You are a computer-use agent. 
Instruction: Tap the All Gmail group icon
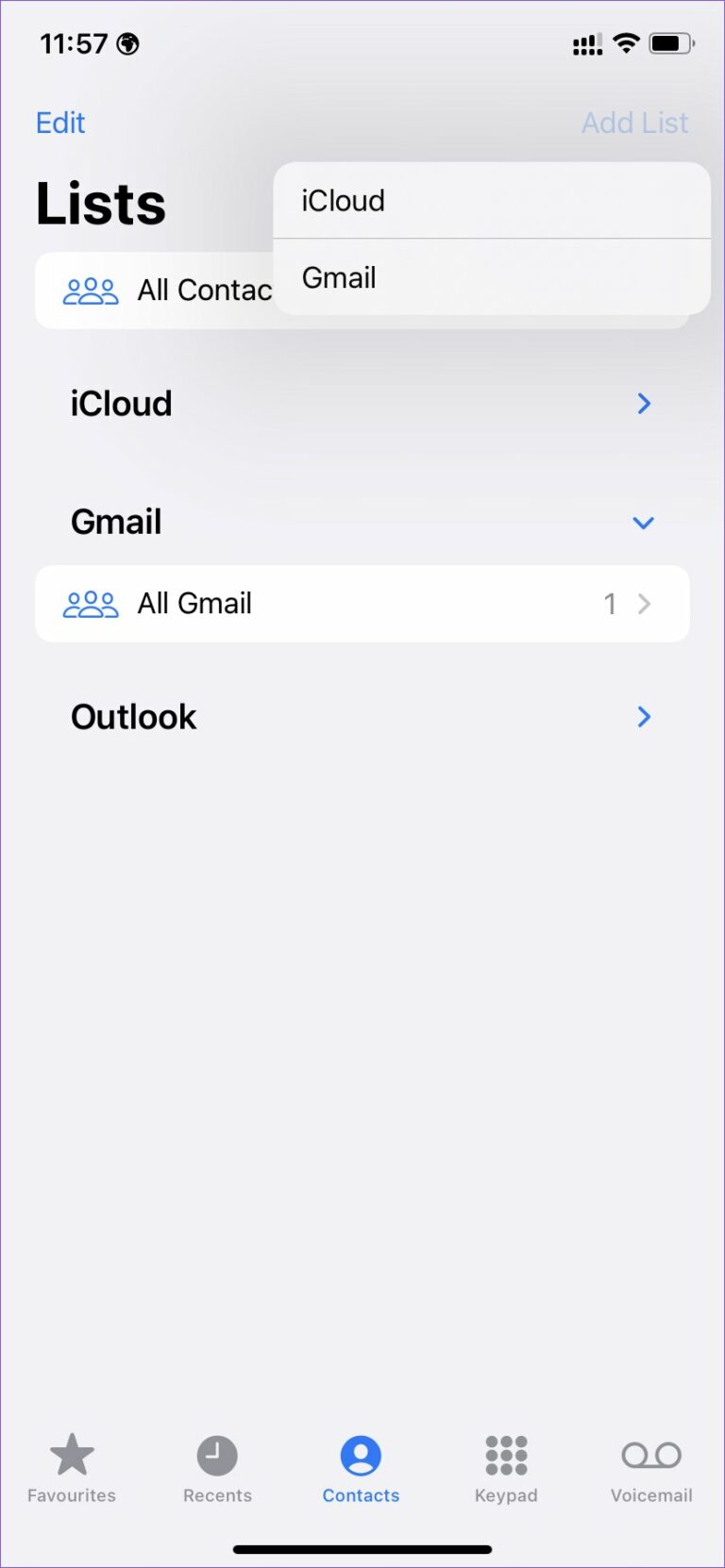coord(90,603)
